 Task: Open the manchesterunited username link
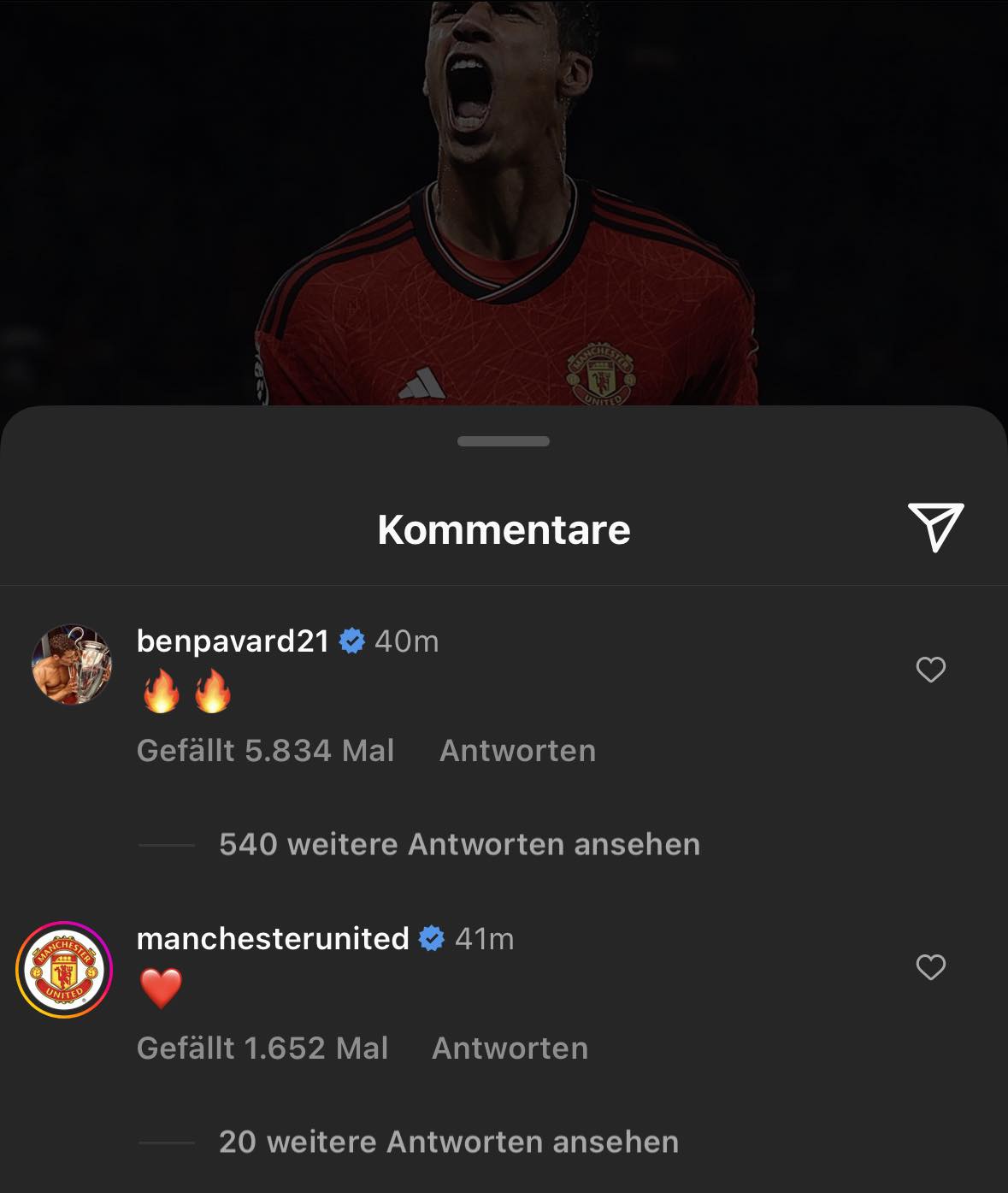point(273,939)
